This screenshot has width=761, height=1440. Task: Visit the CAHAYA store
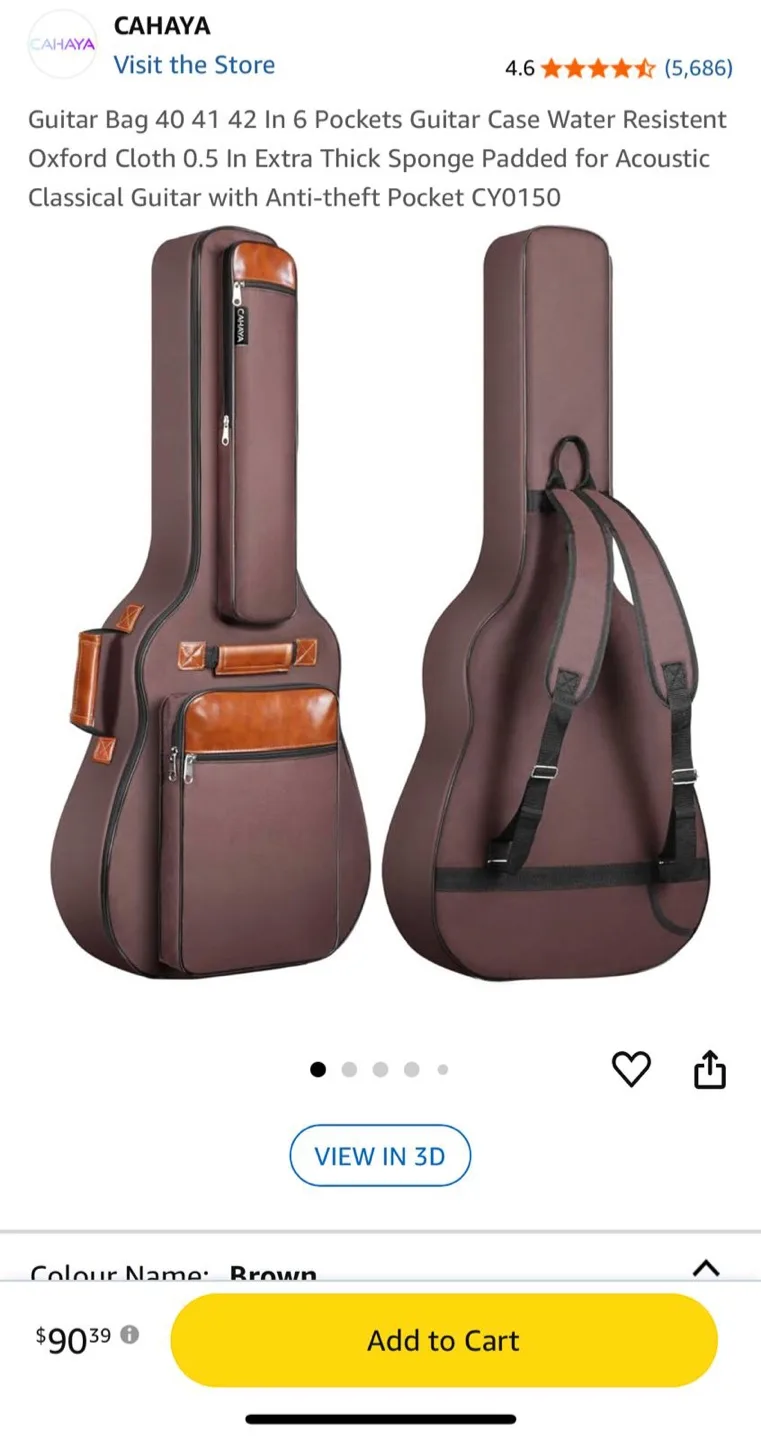(x=194, y=65)
